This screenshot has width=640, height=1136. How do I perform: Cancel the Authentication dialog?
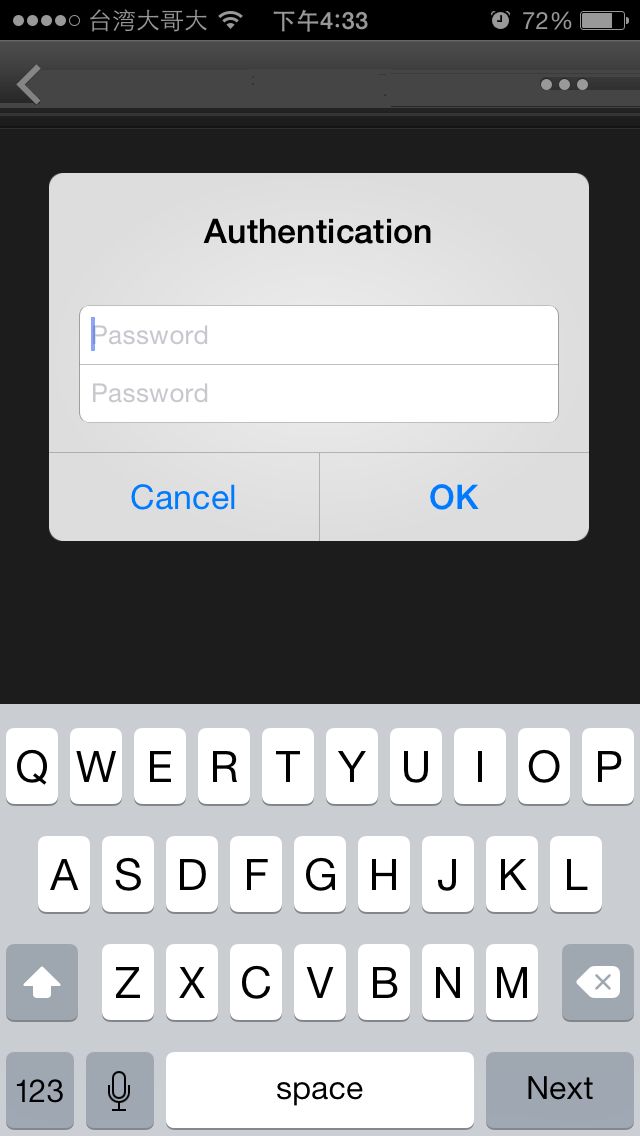pyautogui.click(x=183, y=497)
